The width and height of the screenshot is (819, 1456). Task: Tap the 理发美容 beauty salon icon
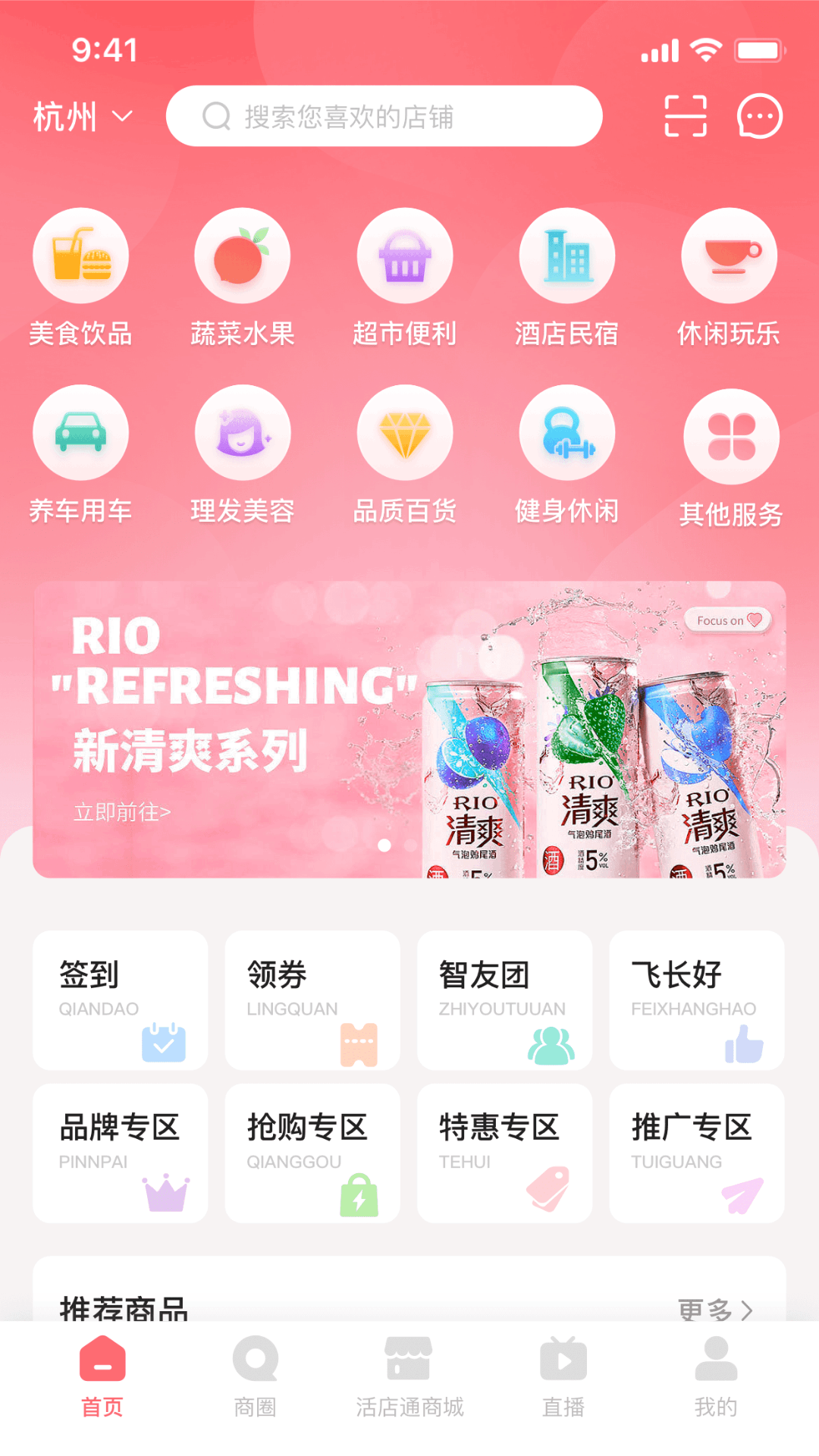pos(243,432)
